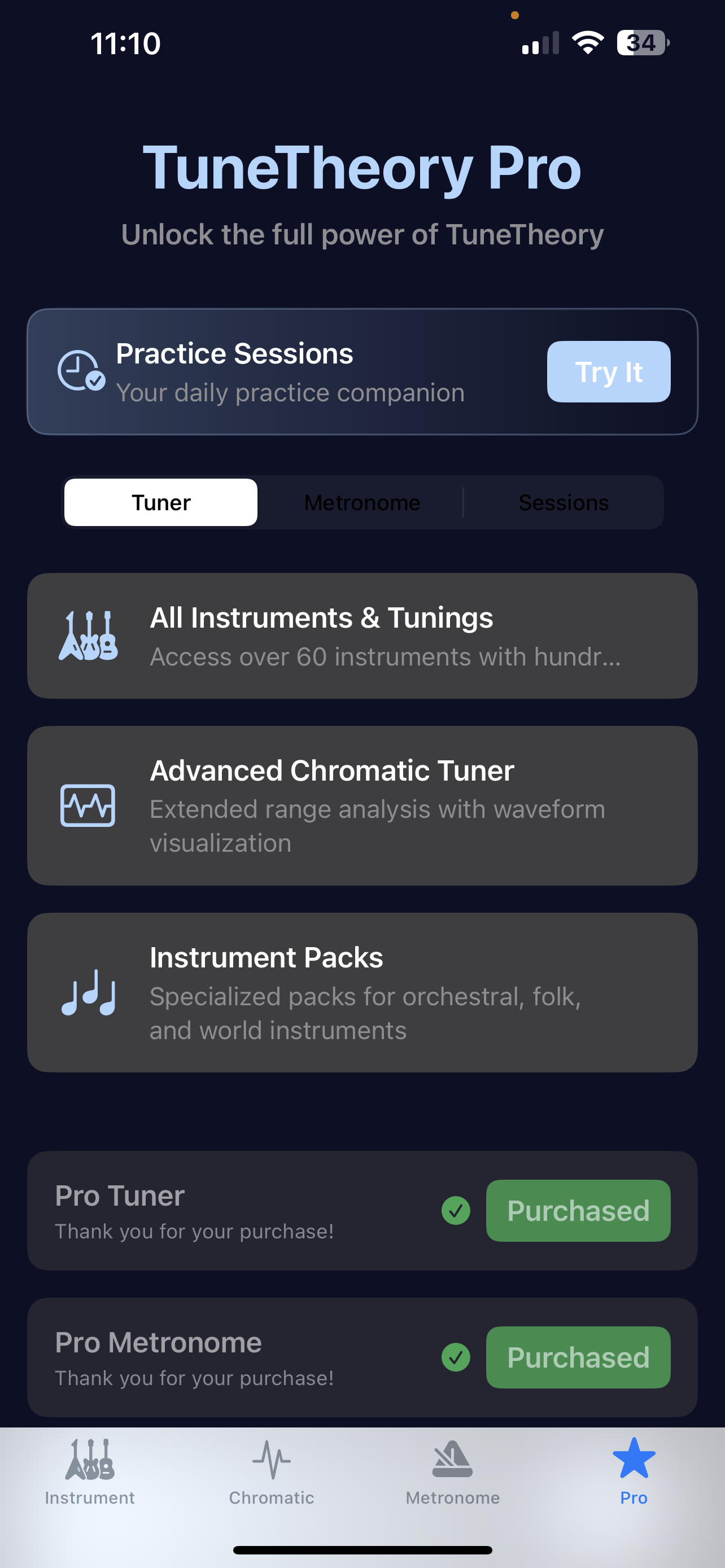Image resolution: width=725 pixels, height=1568 pixels.
Task: Tap Try It for Practice Sessions
Action: click(x=608, y=371)
